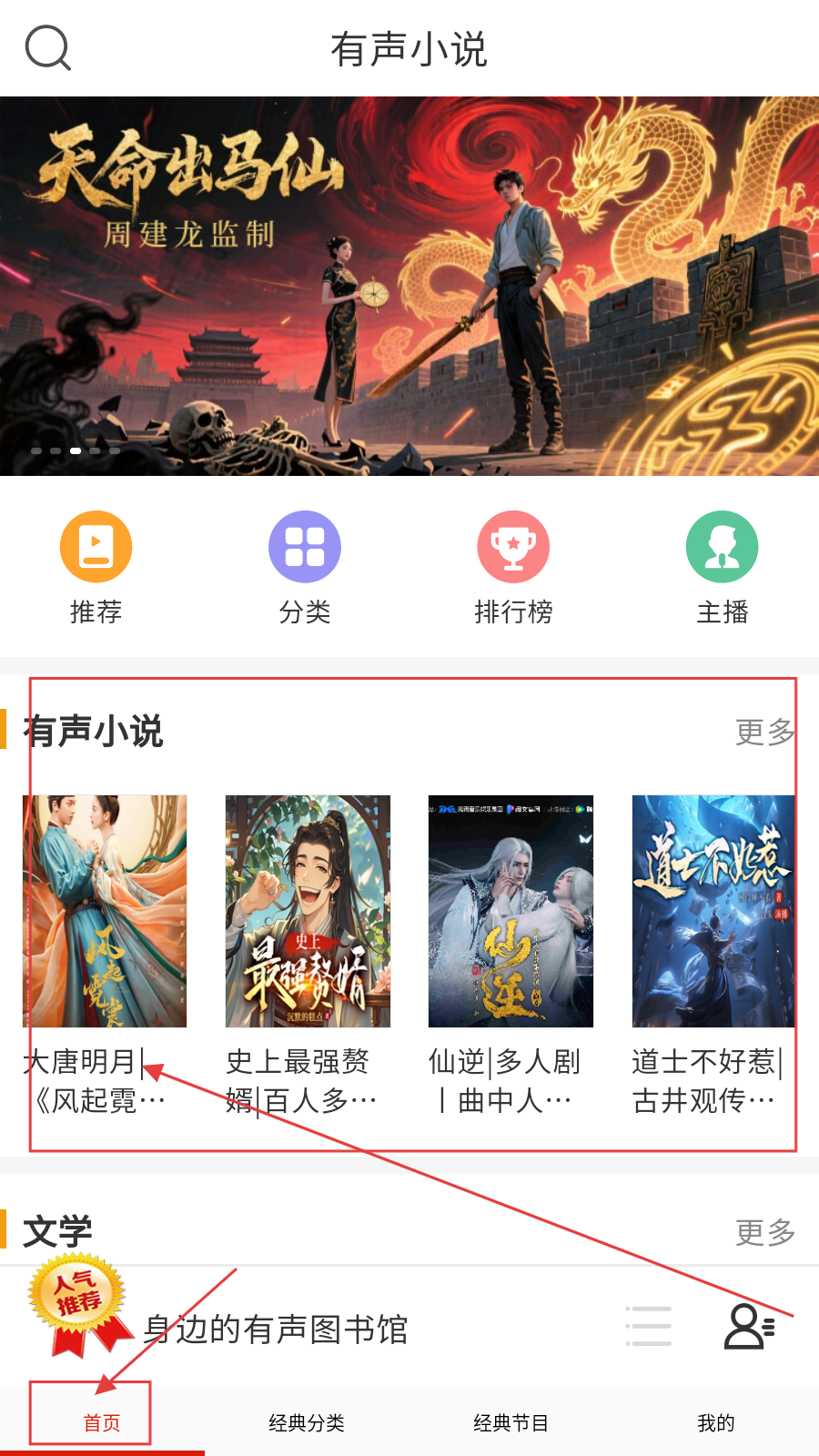The width and height of the screenshot is (819, 1456).
Task: Open the search icon
Action: coord(47,47)
